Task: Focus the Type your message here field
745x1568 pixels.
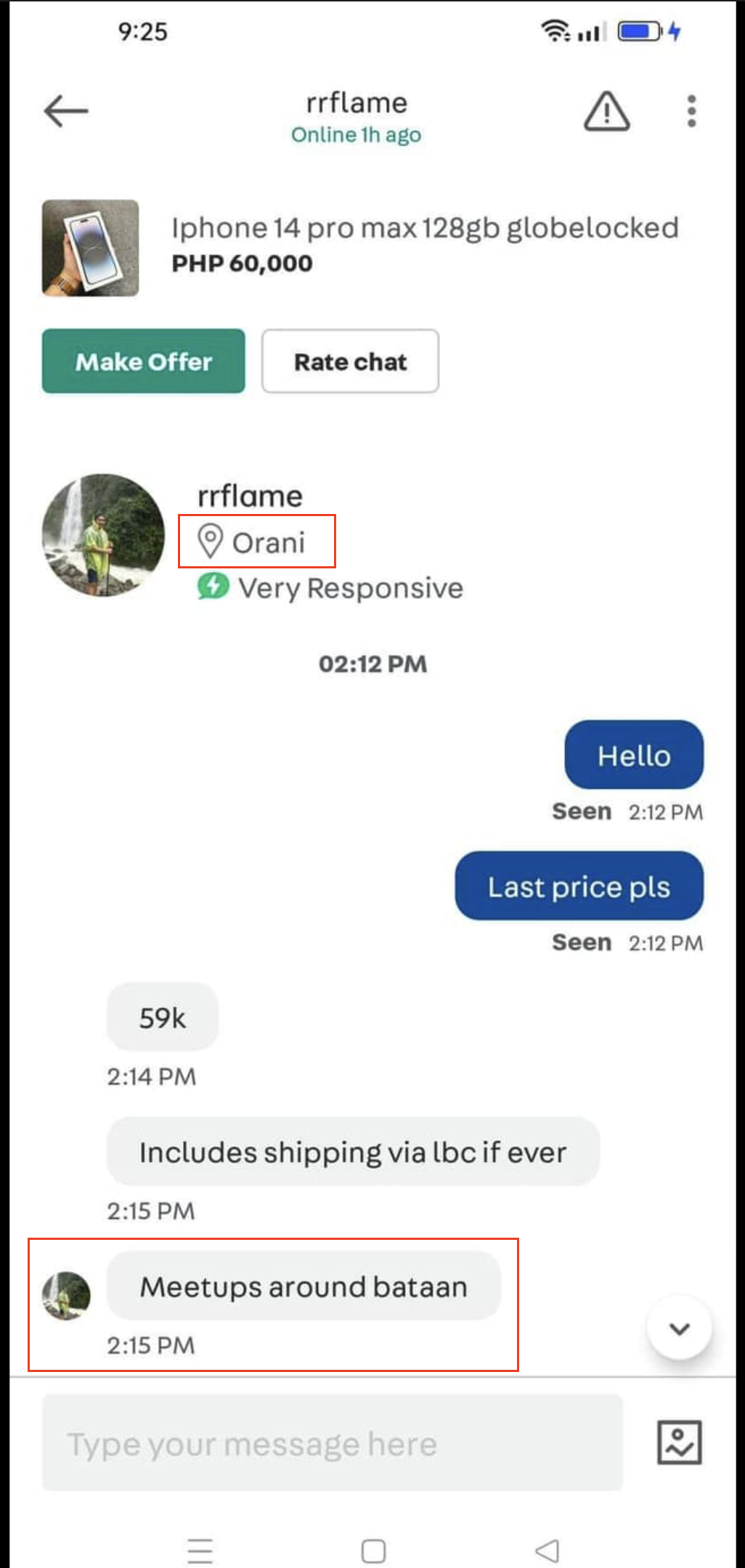Action: pyautogui.click(x=332, y=1442)
